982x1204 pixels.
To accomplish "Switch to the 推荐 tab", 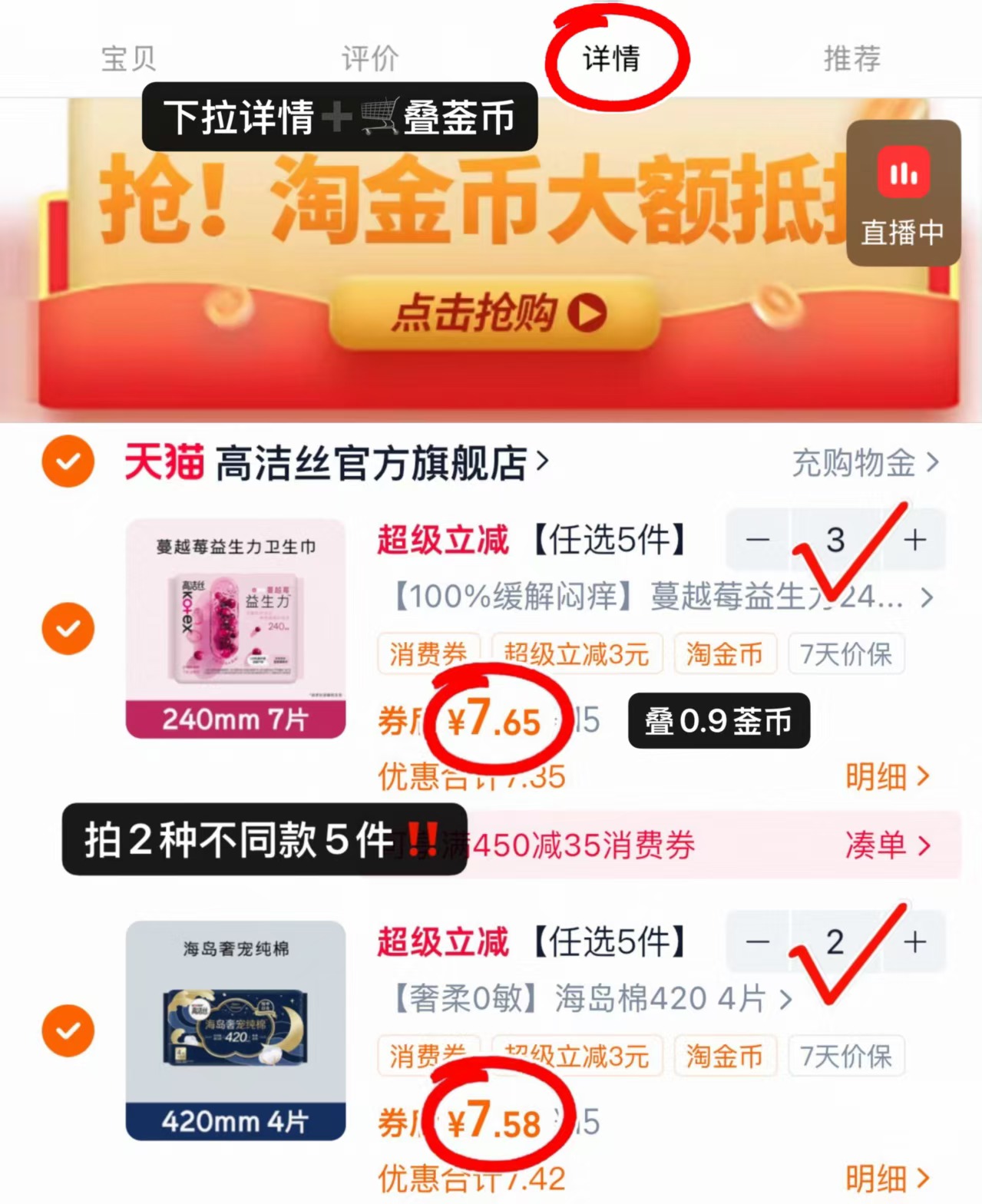I will (x=851, y=58).
